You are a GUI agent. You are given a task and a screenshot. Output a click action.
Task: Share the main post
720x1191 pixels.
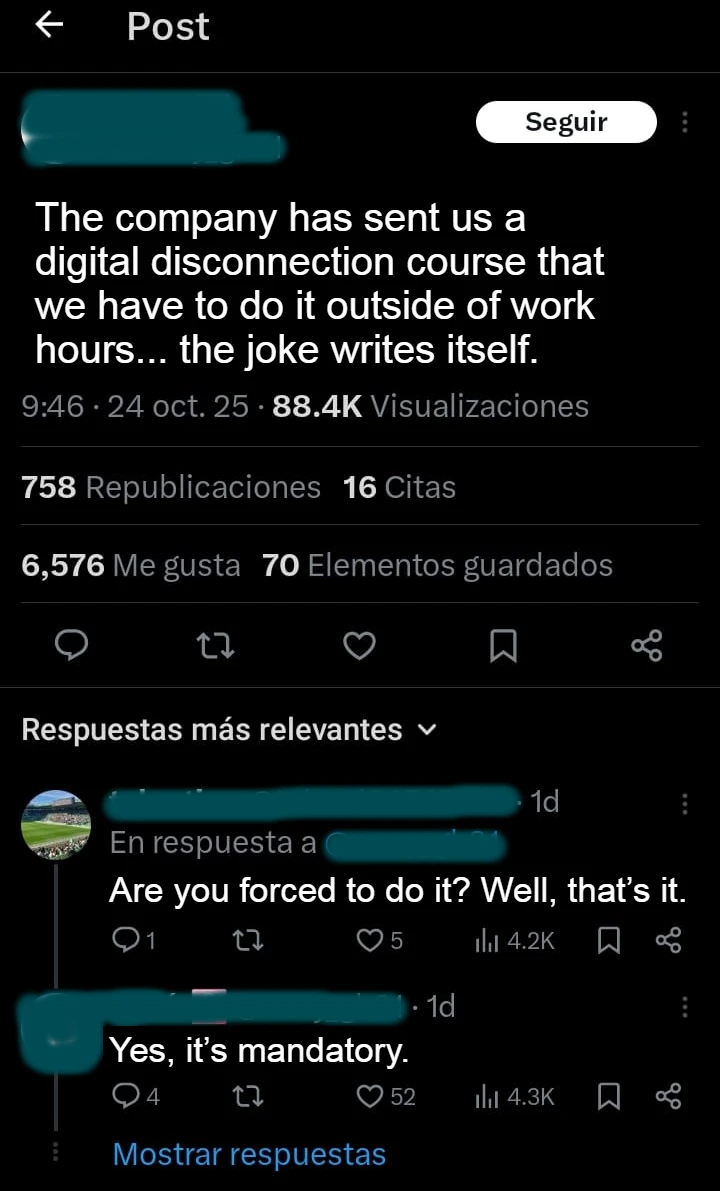647,646
